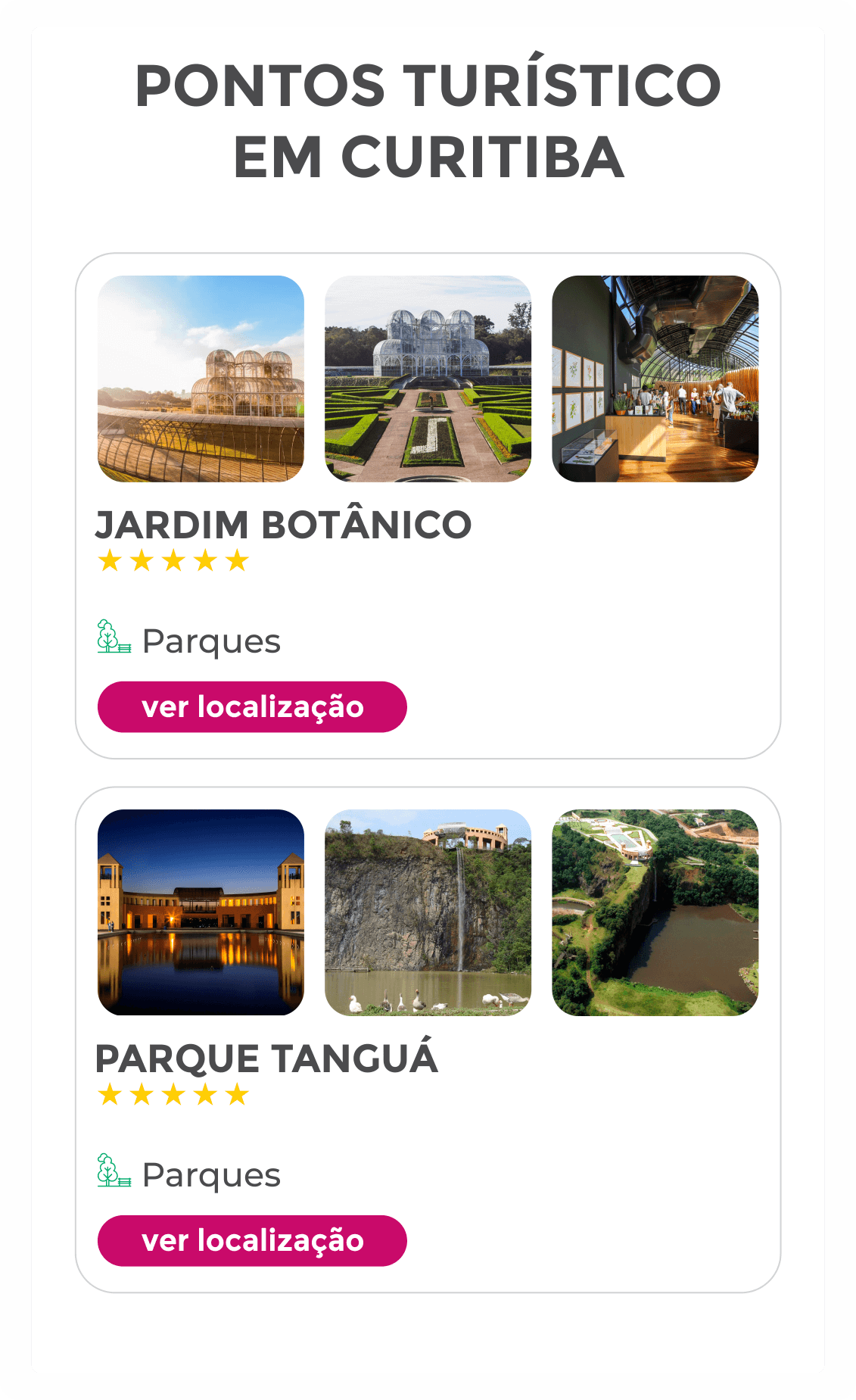Open ver localização for Parque Tanguá
856x1400 pixels.
pyautogui.click(x=252, y=1240)
